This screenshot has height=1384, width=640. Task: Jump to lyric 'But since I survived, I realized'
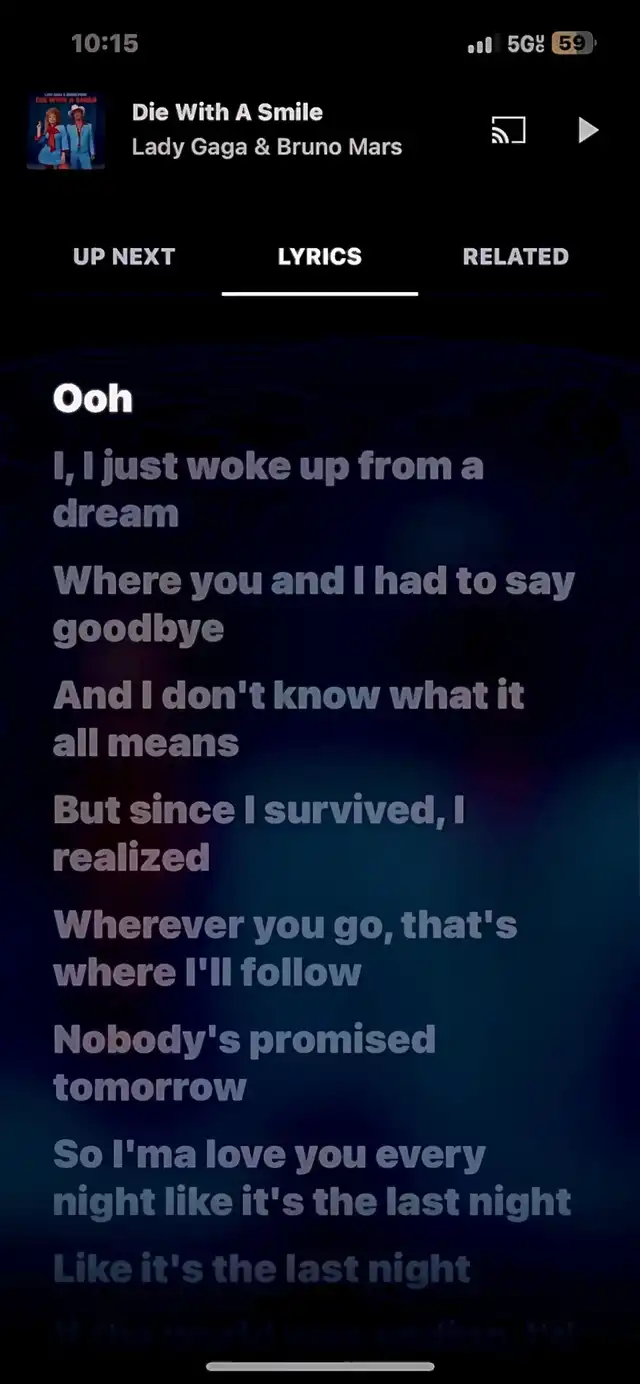point(258,833)
